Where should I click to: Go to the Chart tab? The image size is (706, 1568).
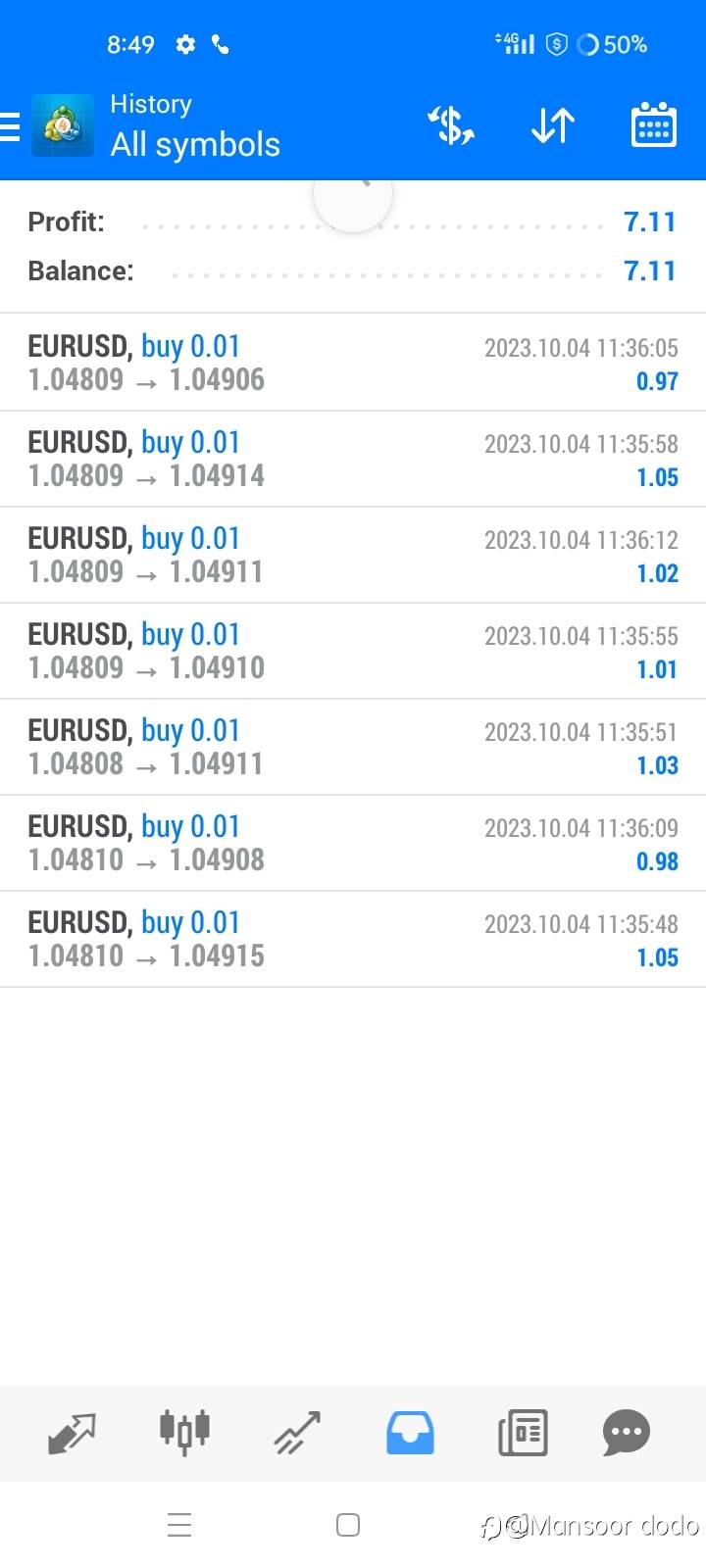click(x=184, y=1433)
